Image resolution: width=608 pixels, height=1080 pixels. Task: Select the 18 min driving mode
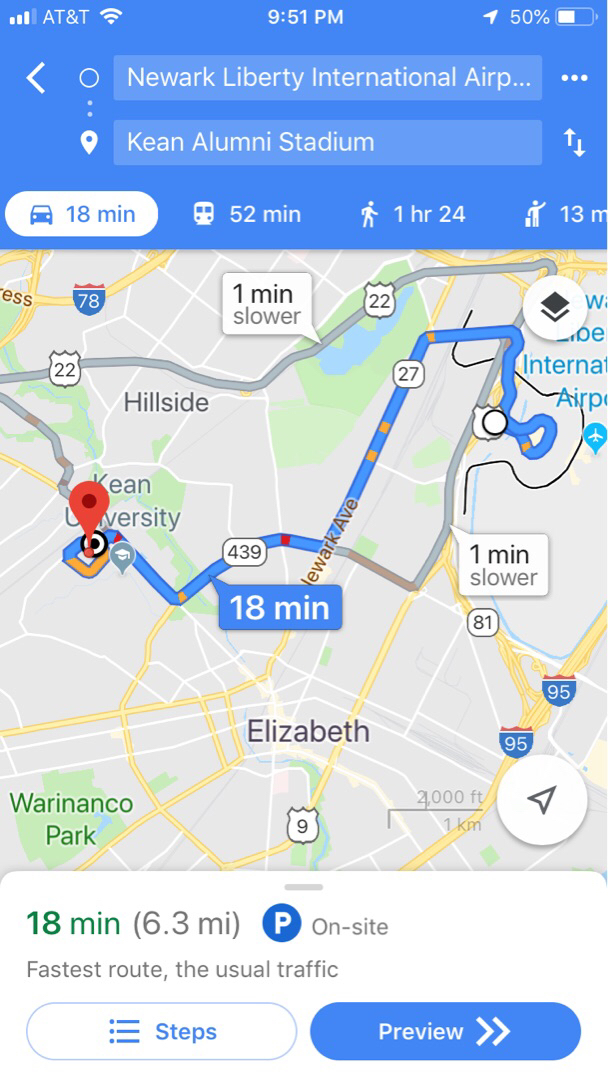82,214
